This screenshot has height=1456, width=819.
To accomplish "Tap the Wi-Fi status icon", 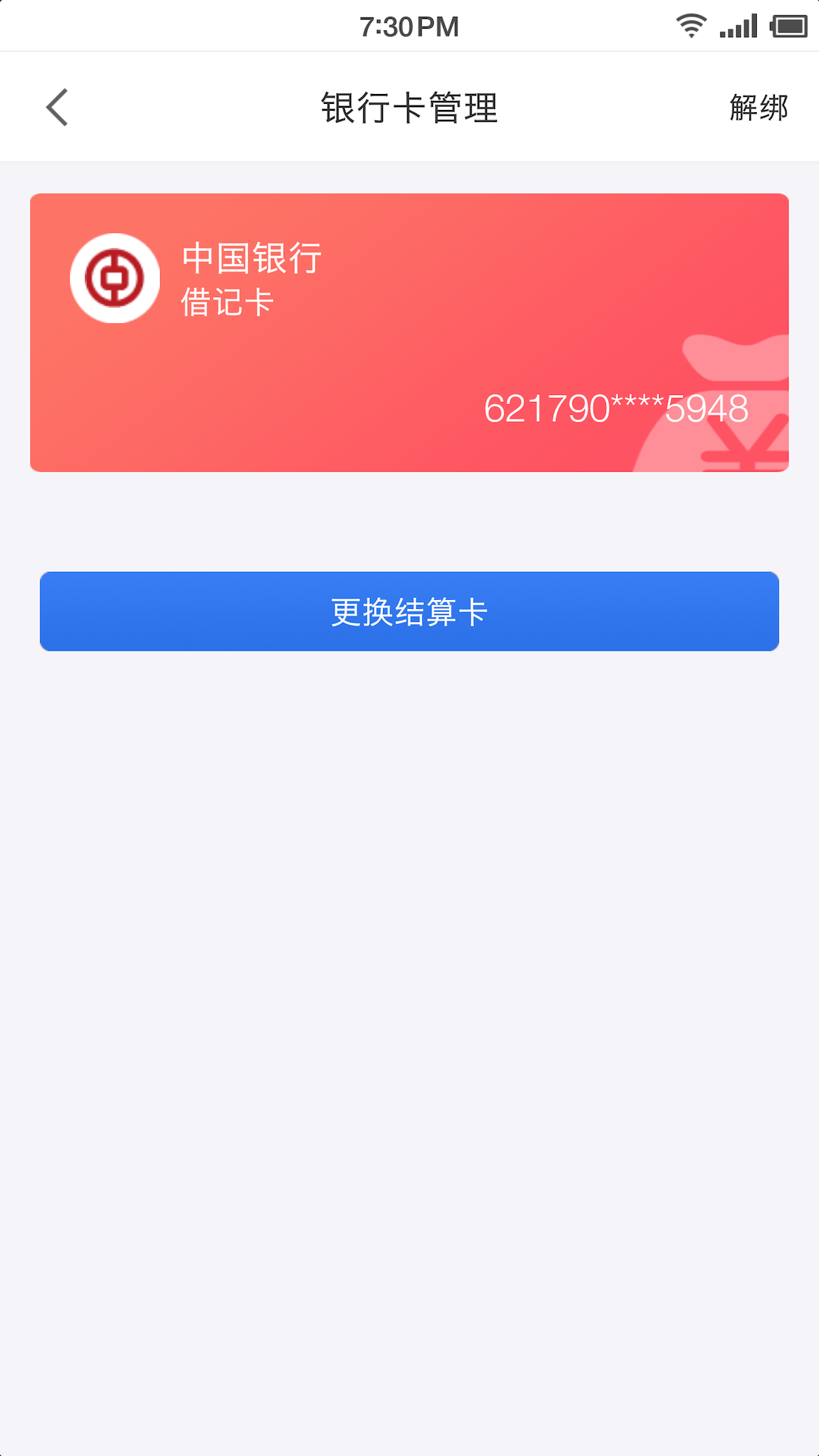I will click(x=691, y=25).
